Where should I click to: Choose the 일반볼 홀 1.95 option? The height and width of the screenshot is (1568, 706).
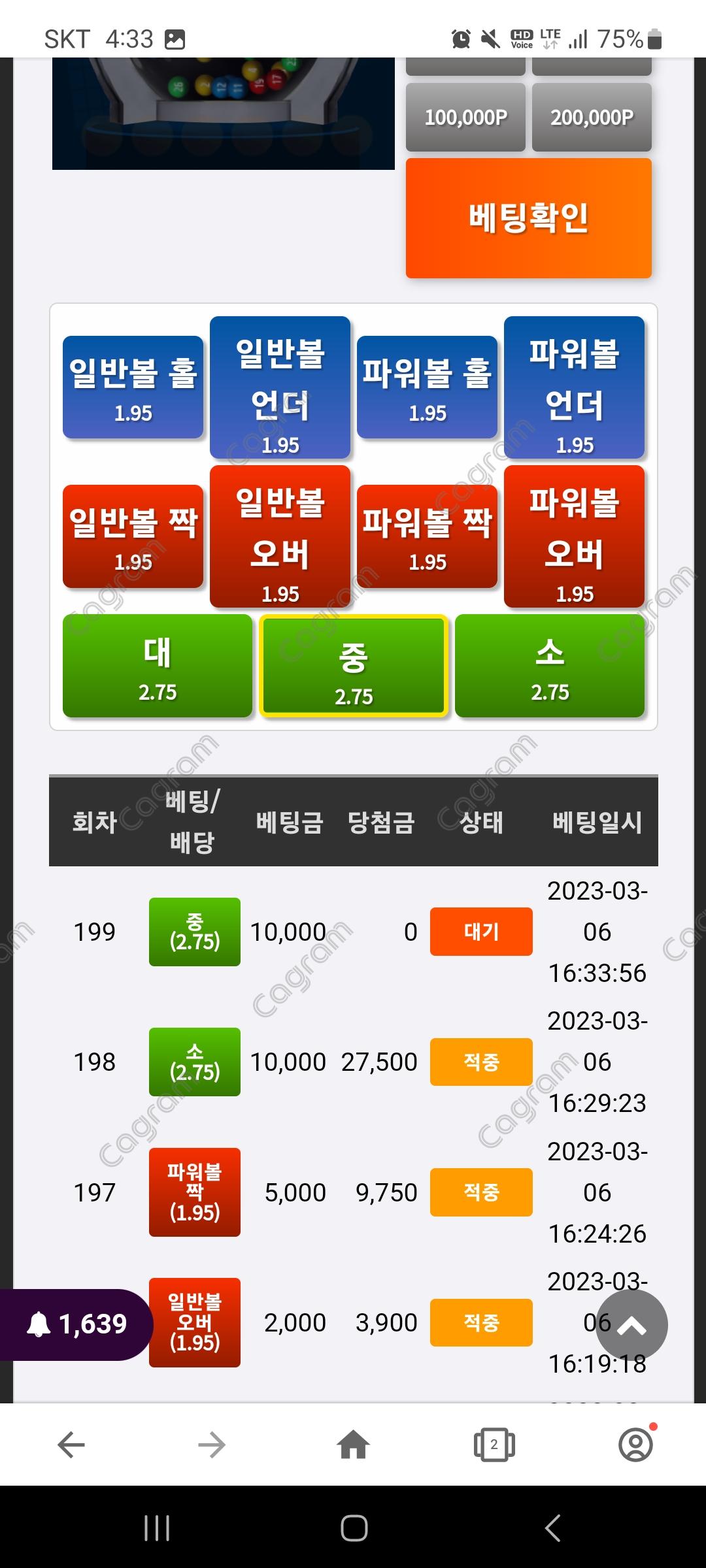click(x=133, y=387)
